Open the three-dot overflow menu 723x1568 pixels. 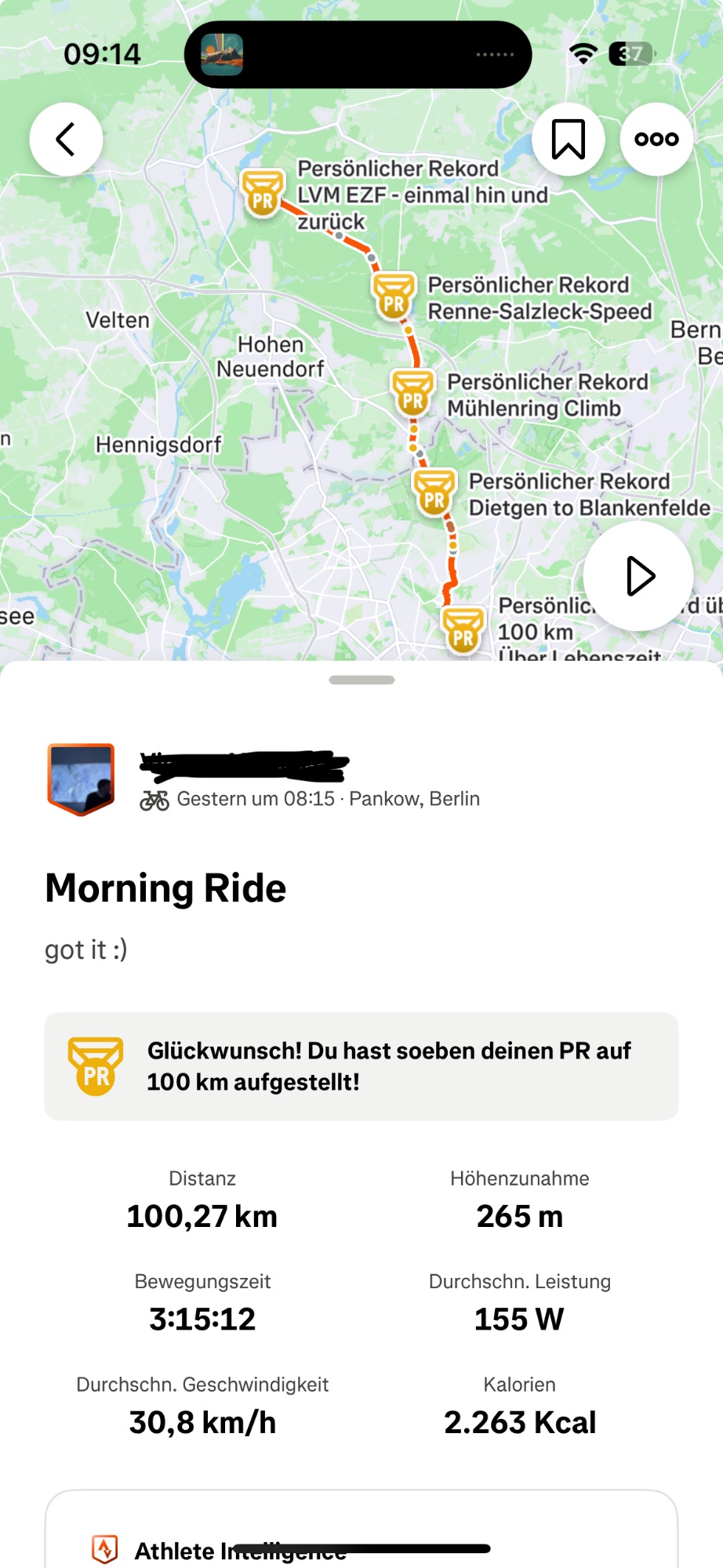[656, 140]
